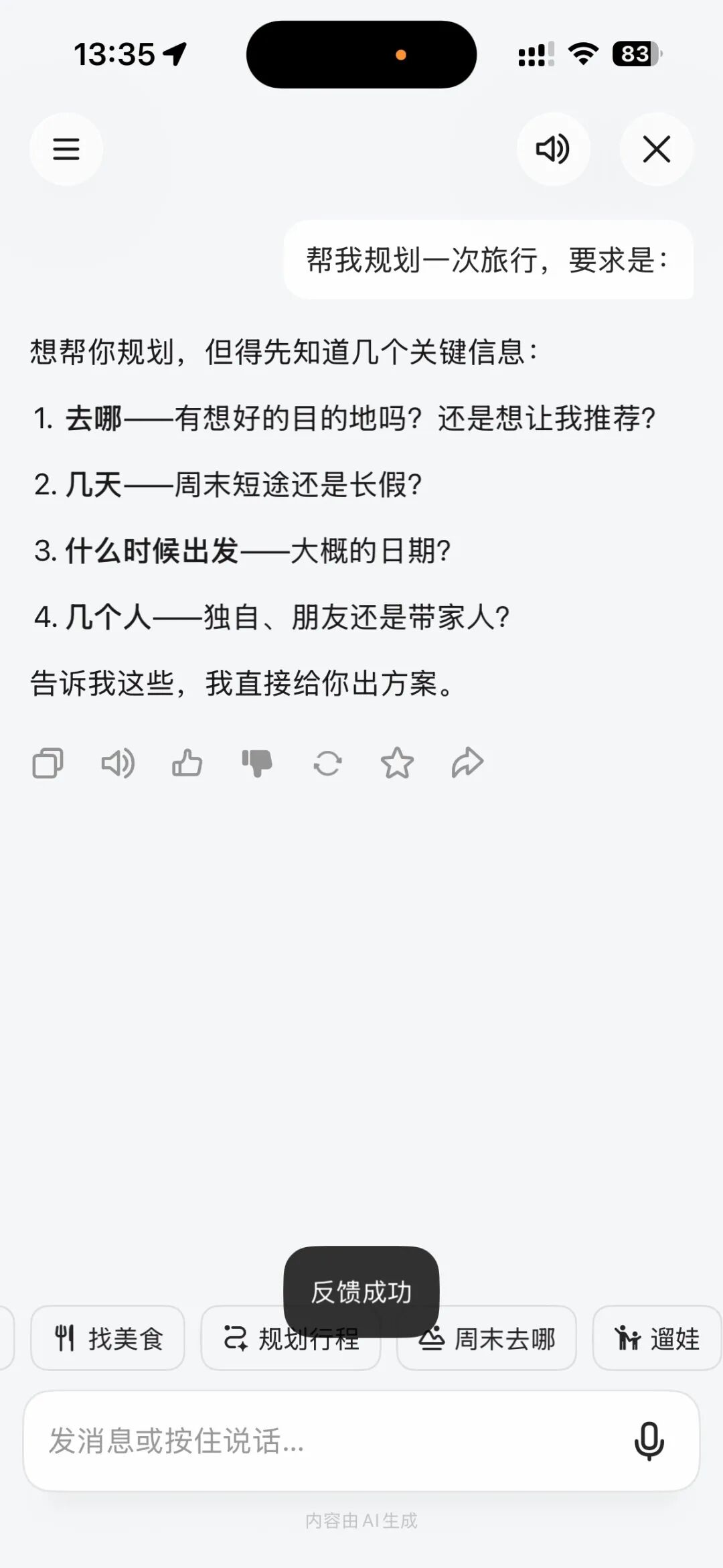
Task: Tap the microphone icon for voice input
Action: pos(649,1441)
